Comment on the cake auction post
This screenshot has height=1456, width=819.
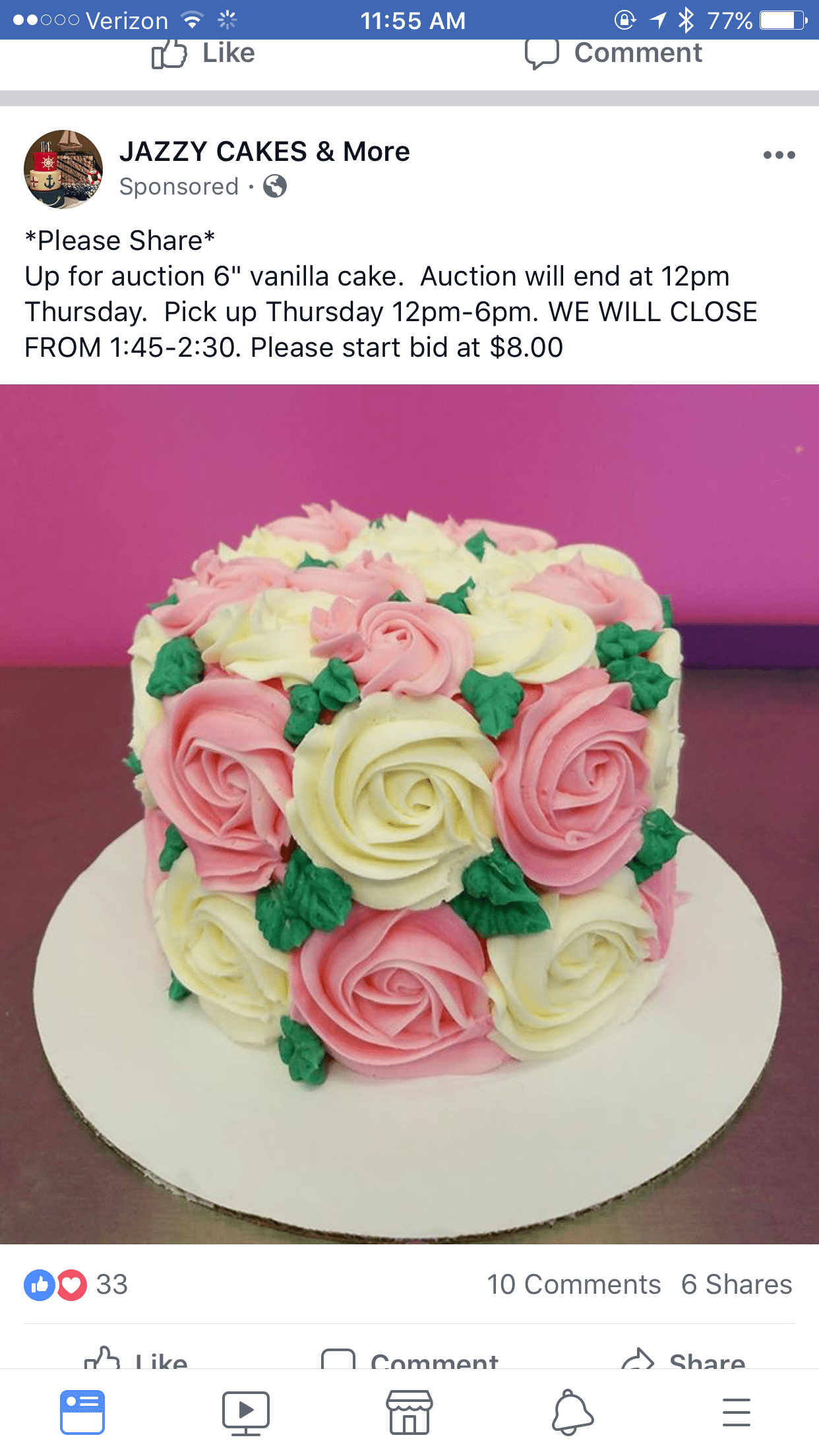tap(409, 1360)
